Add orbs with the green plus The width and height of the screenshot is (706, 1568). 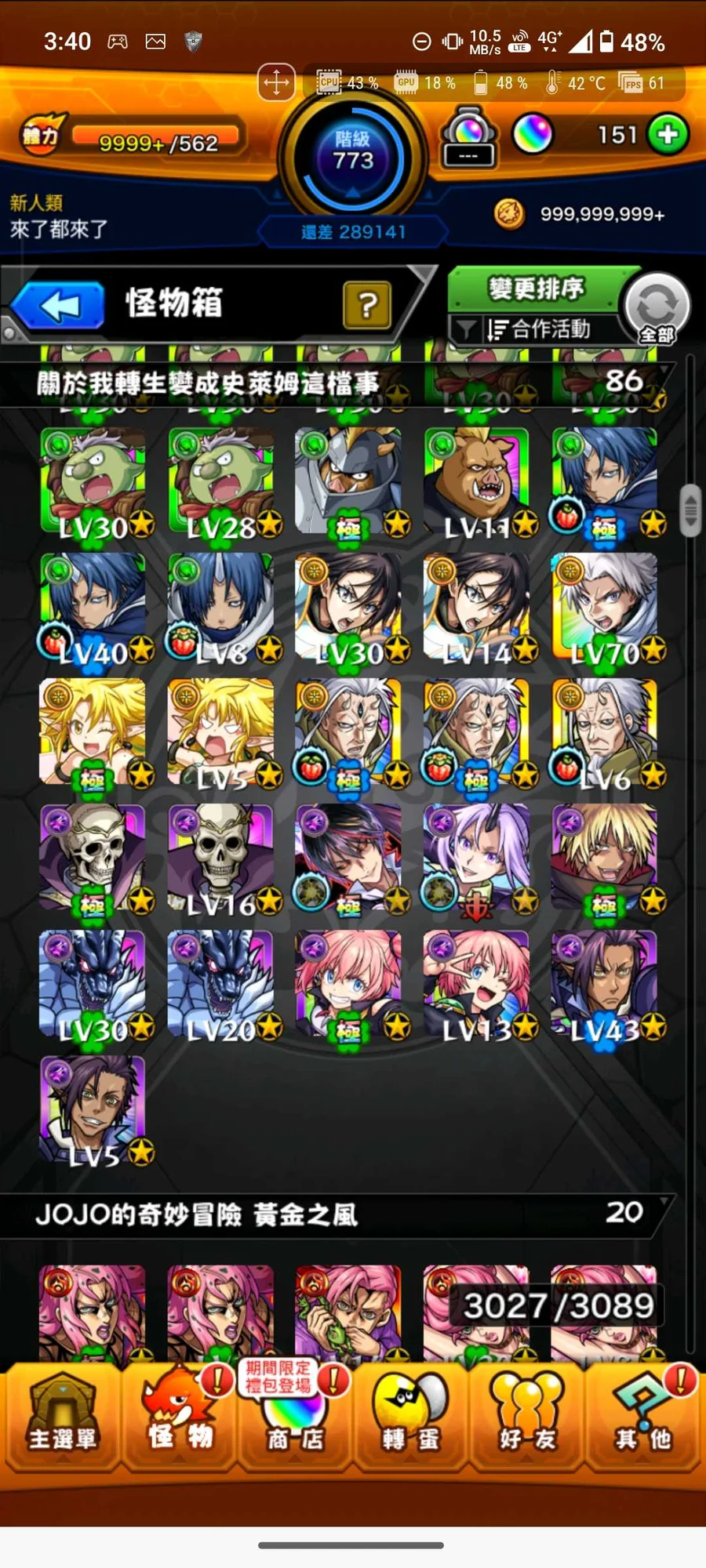pos(668,135)
